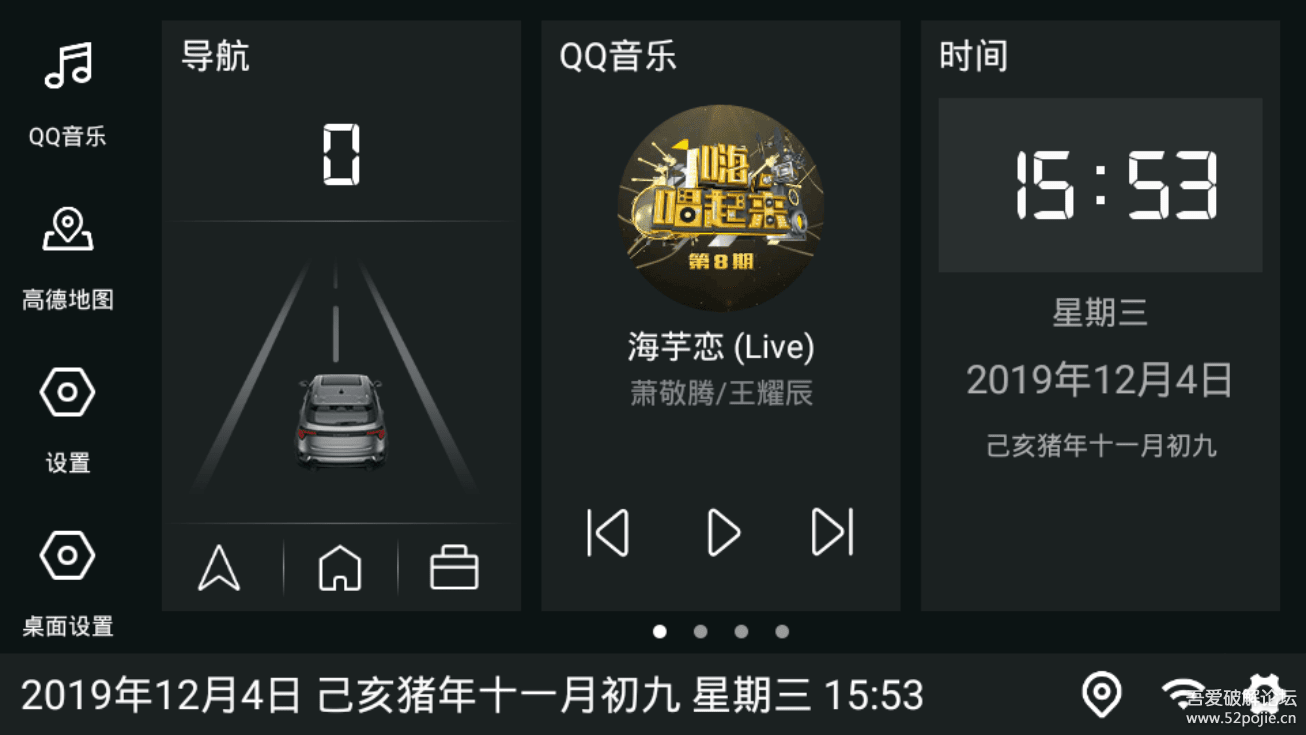Image resolution: width=1306 pixels, height=735 pixels.
Task: Skip to the previous track
Action: pyautogui.click(x=608, y=532)
